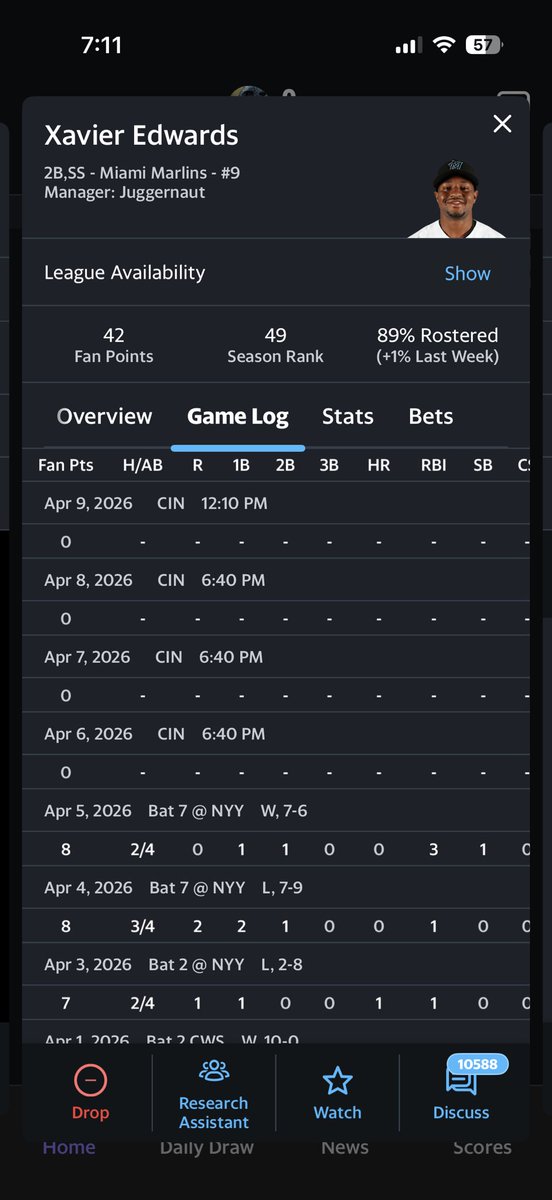Close the Xavier Edwards player card
The height and width of the screenshot is (1200, 552).
click(x=502, y=123)
